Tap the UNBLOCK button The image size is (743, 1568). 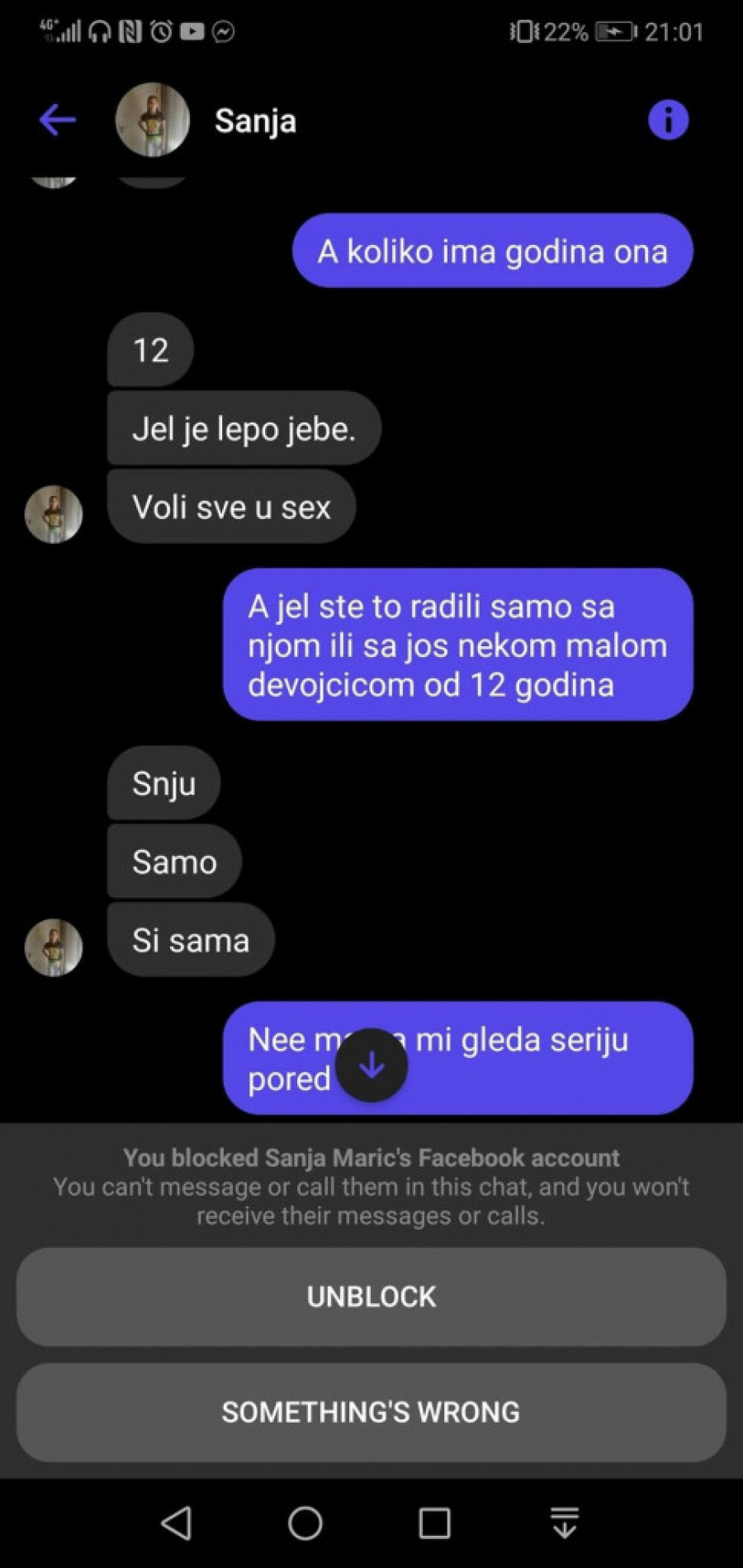(x=371, y=1296)
